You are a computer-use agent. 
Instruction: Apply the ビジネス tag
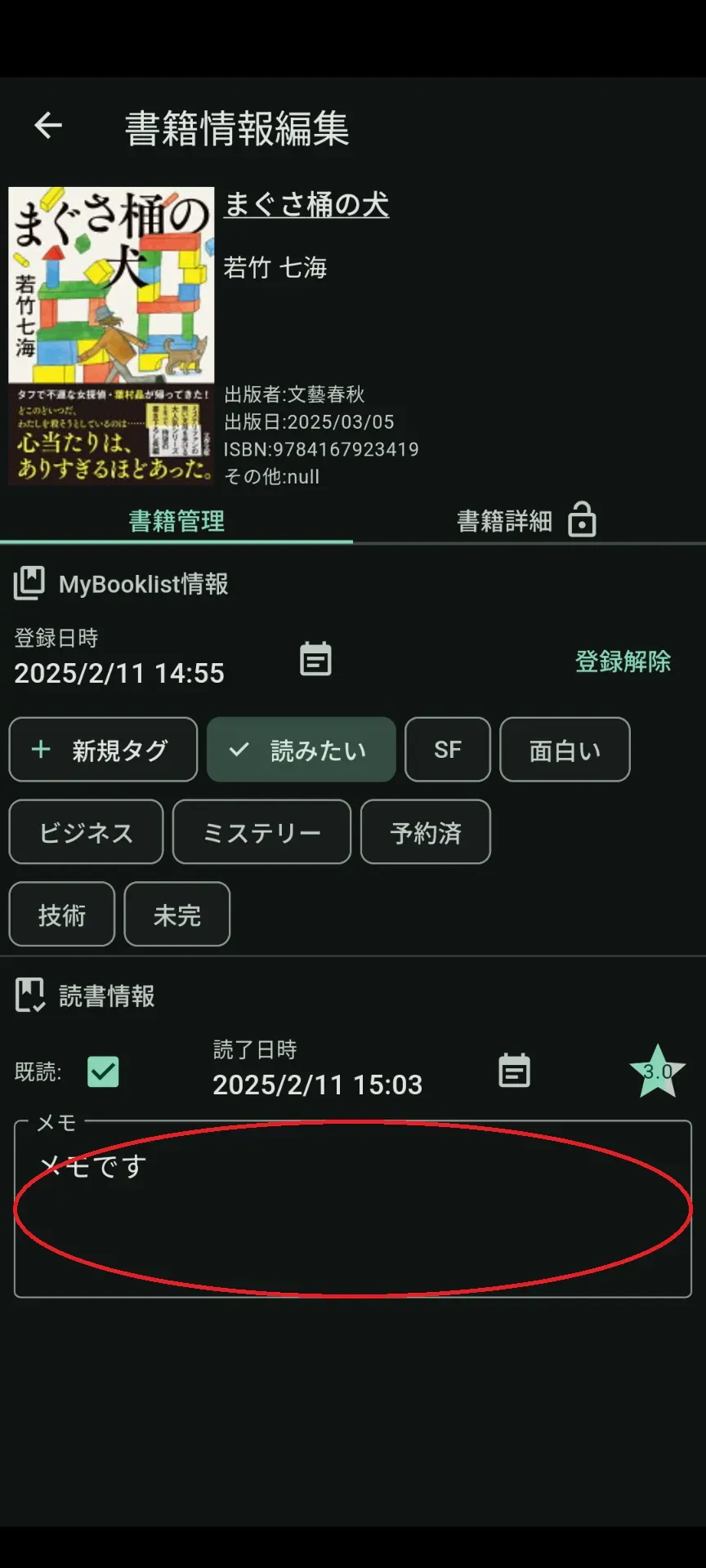(86, 832)
